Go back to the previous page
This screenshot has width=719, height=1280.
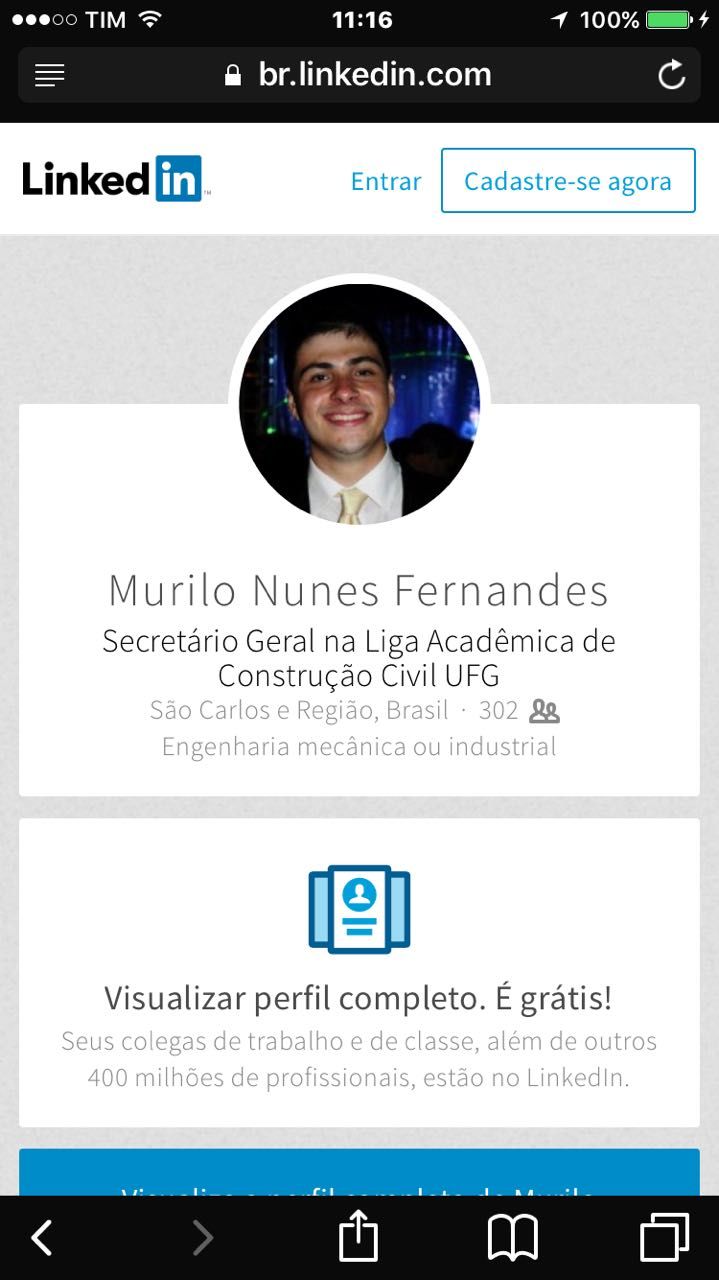point(42,1238)
